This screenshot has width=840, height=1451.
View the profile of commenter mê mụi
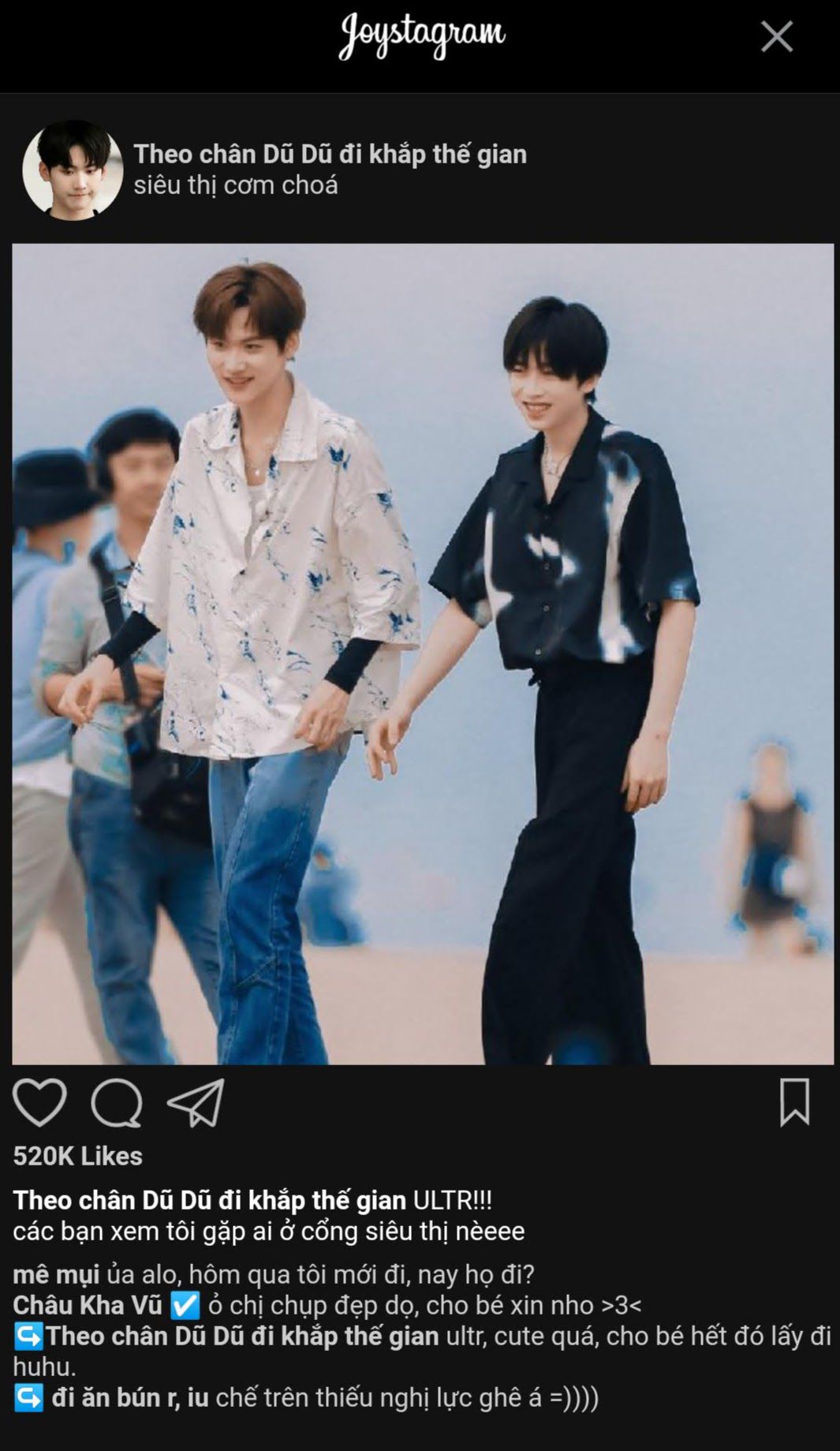56,1274
